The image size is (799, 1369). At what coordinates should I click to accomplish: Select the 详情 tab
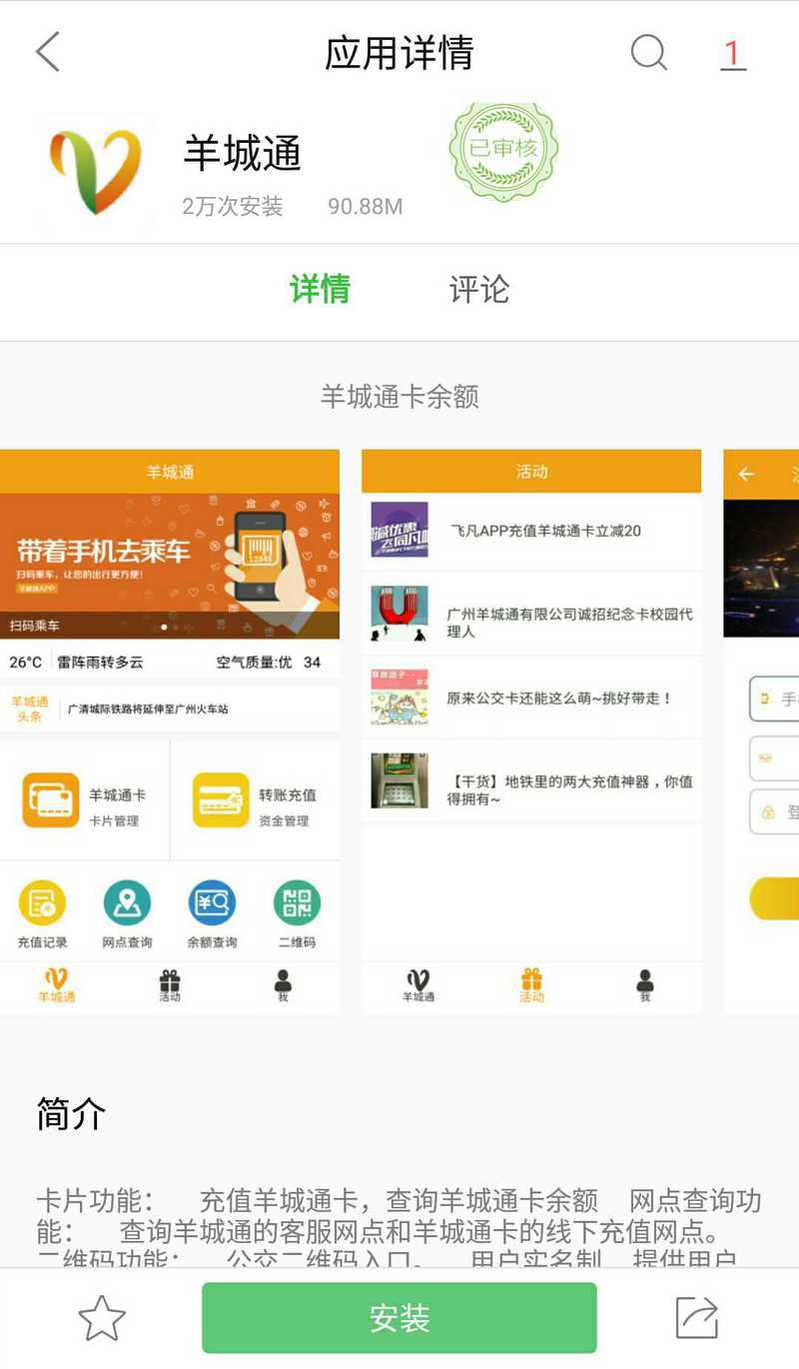pyautogui.click(x=320, y=289)
